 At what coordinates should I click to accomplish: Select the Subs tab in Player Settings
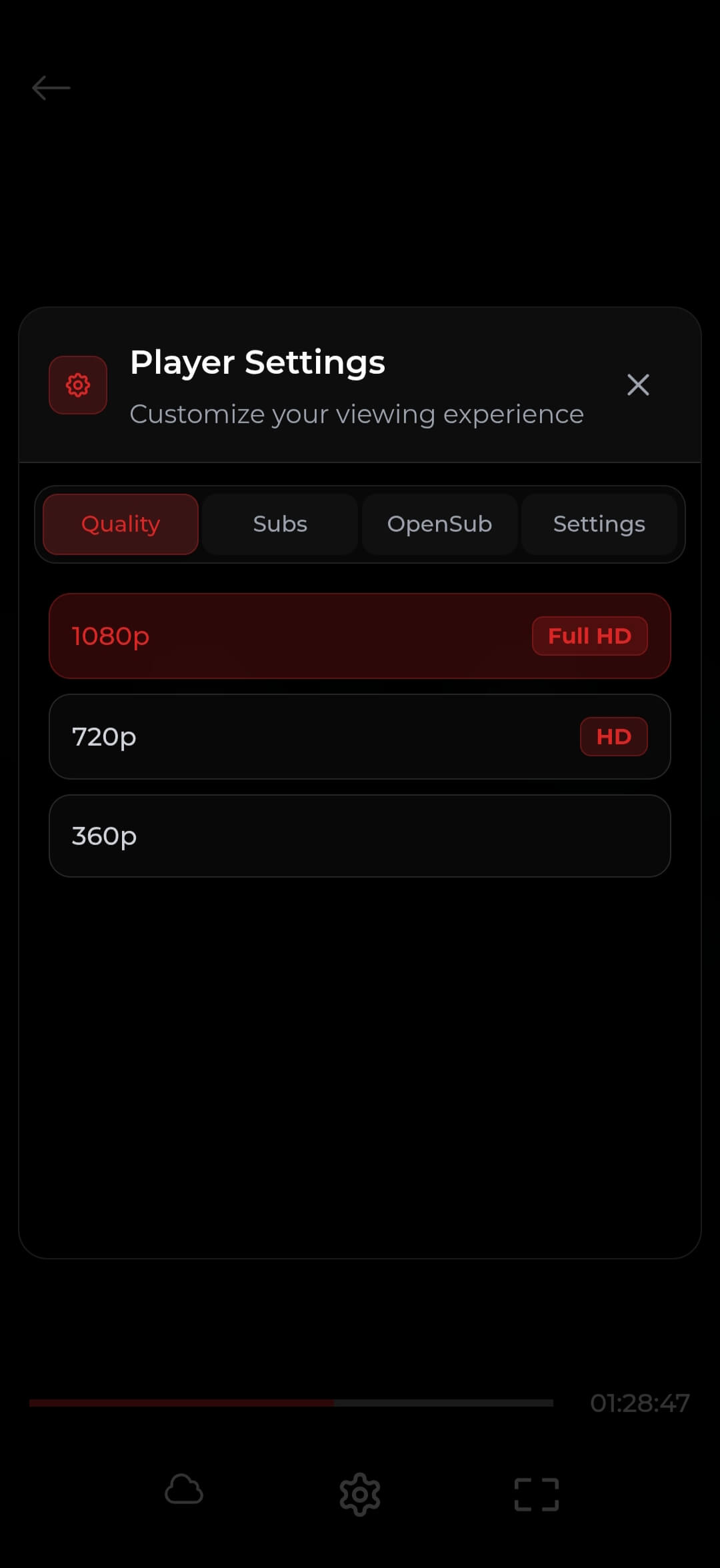[x=280, y=524]
